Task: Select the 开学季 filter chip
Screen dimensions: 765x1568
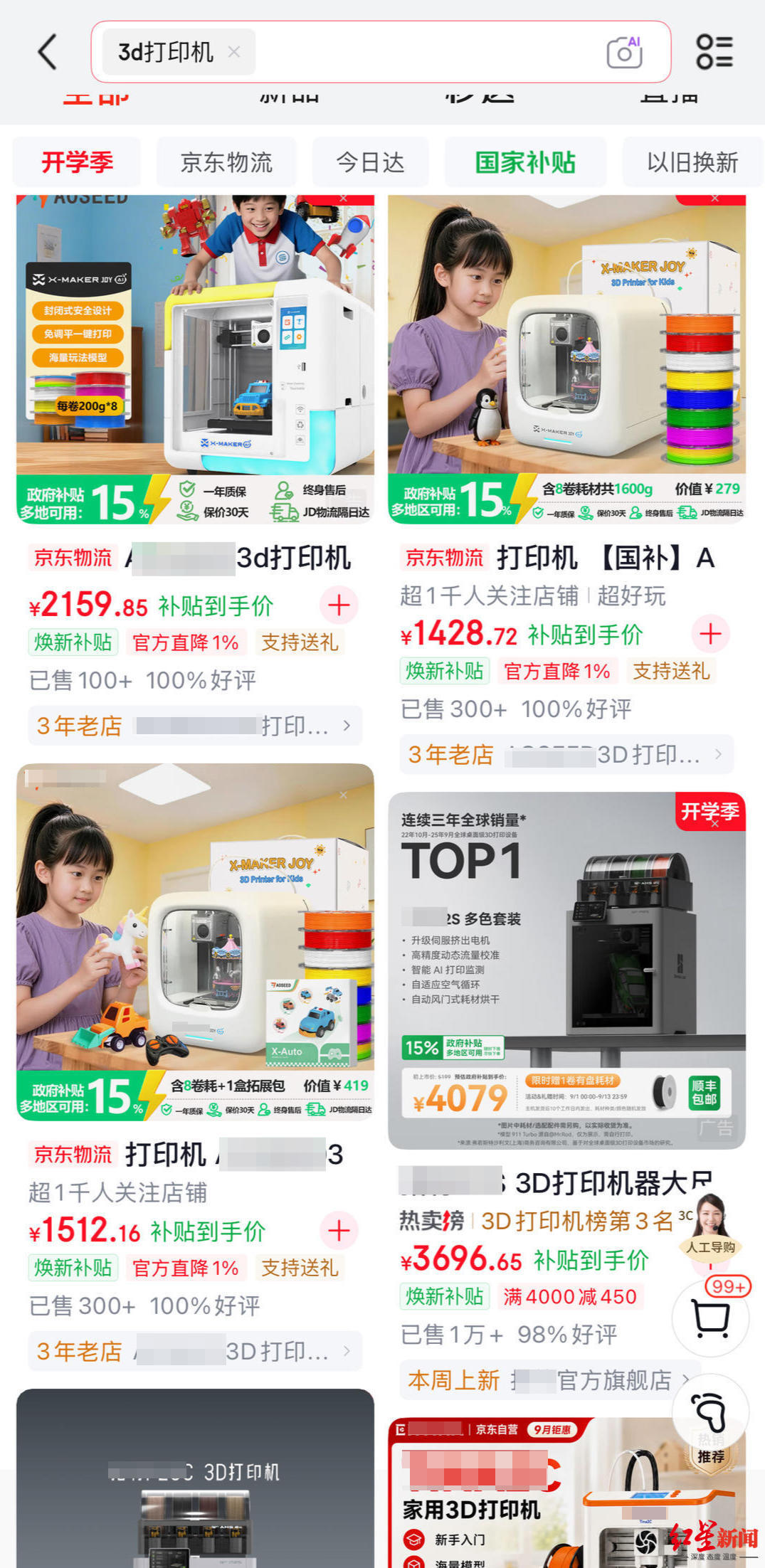Action: click(77, 162)
